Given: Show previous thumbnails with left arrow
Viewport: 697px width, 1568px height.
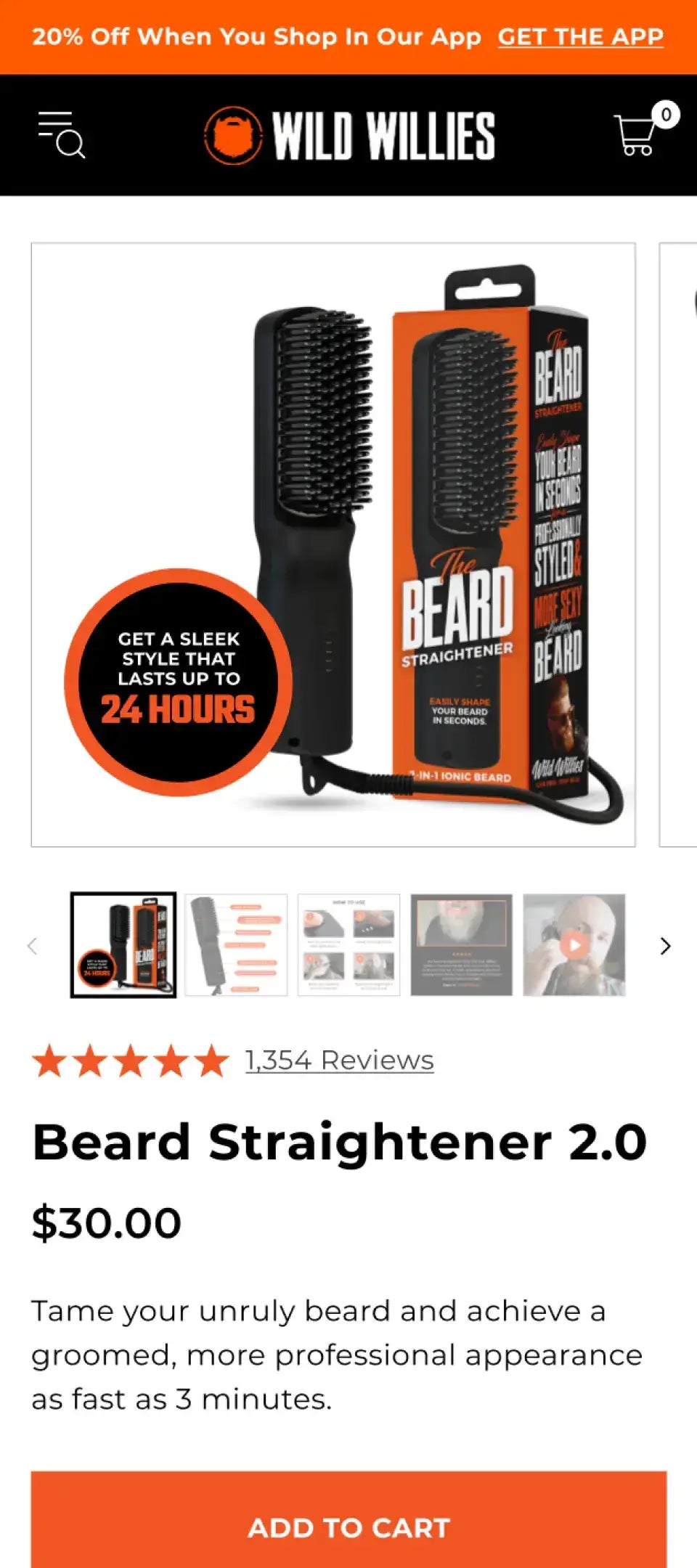Looking at the screenshot, I should point(32,946).
